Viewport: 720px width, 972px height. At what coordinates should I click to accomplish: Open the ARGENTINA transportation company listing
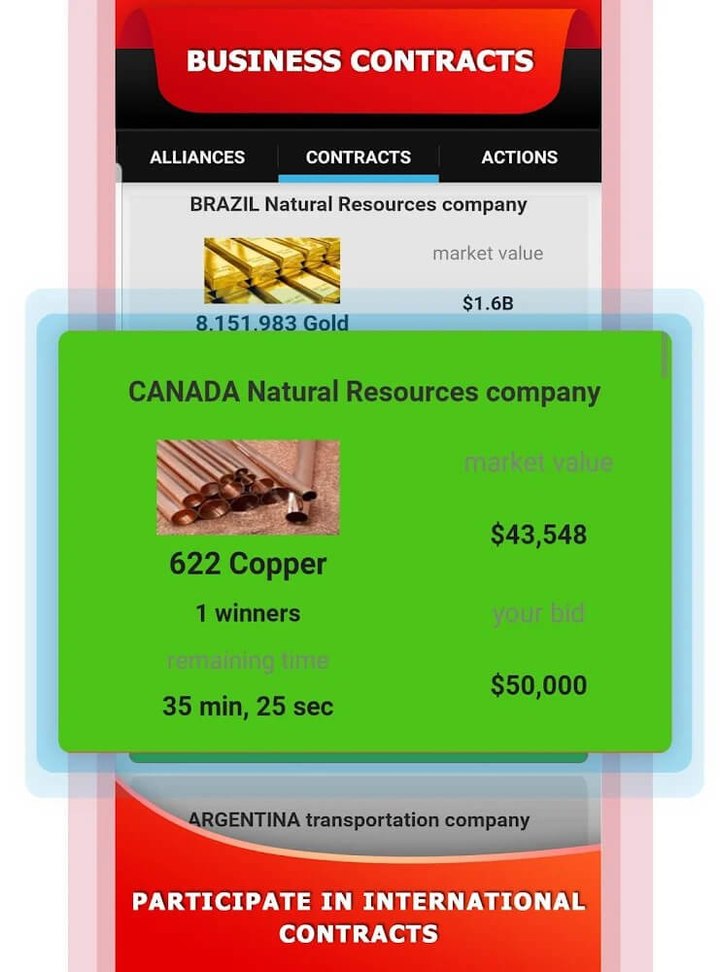(358, 819)
